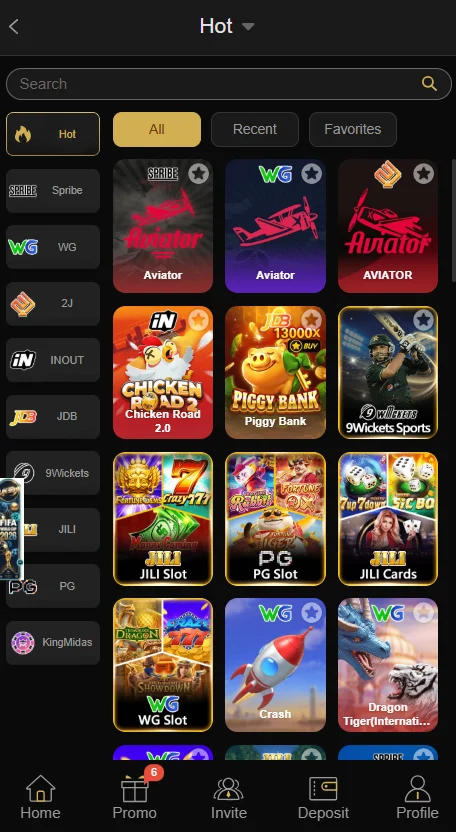This screenshot has height=832, width=456.
Task: Tap the Search field
Action: [x=228, y=84]
